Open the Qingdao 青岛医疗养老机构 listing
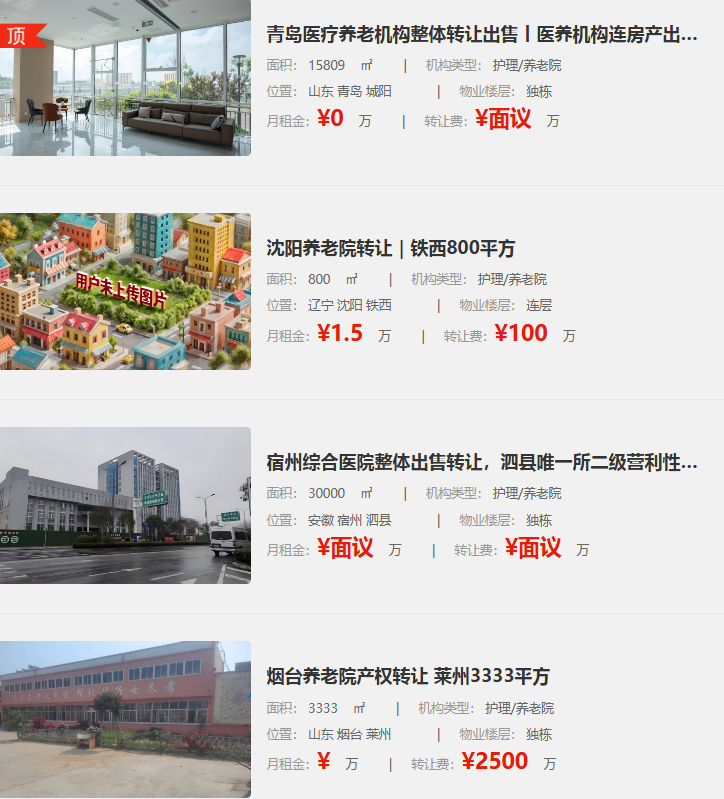Screen dimensions: 724x799 pyautogui.click(x=481, y=35)
